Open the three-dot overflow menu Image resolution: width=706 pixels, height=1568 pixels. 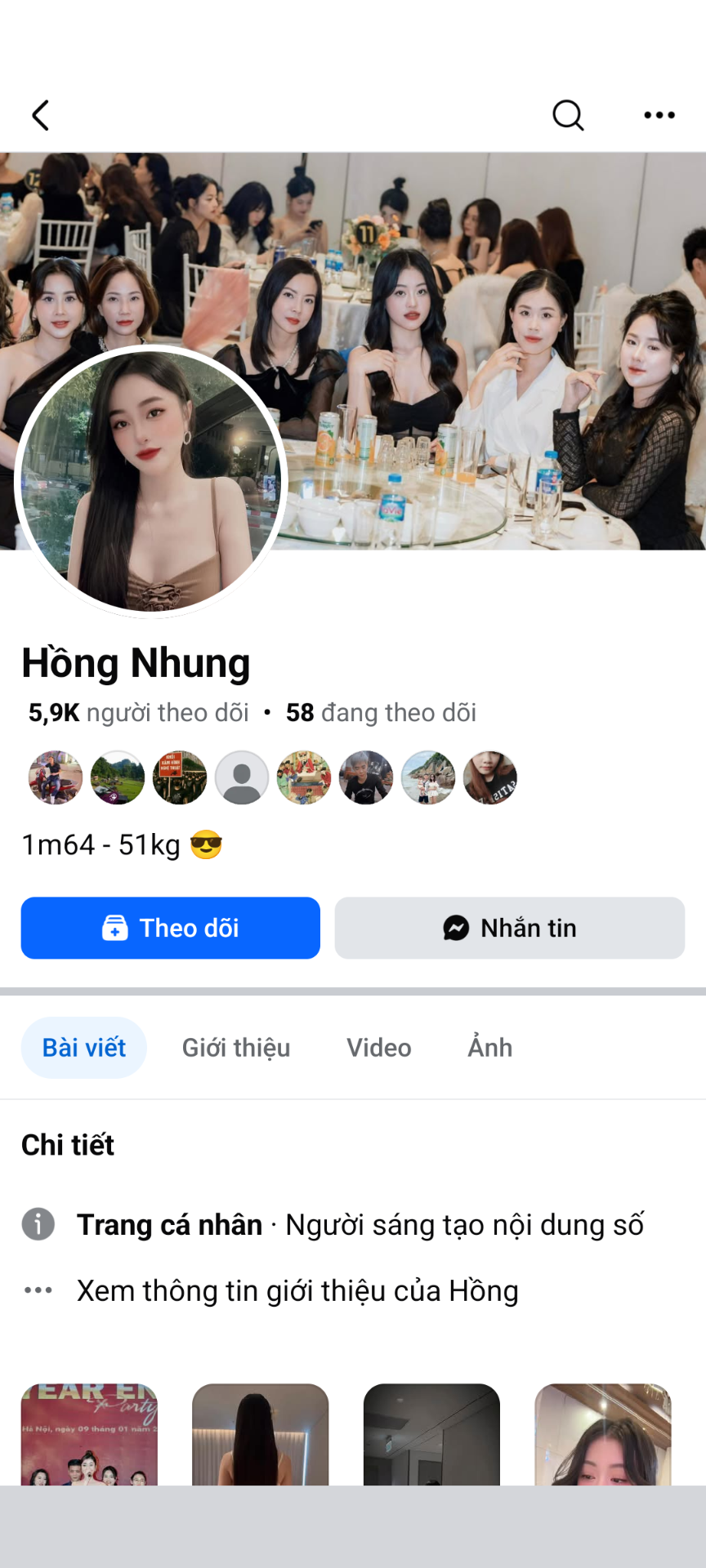click(x=659, y=115)
